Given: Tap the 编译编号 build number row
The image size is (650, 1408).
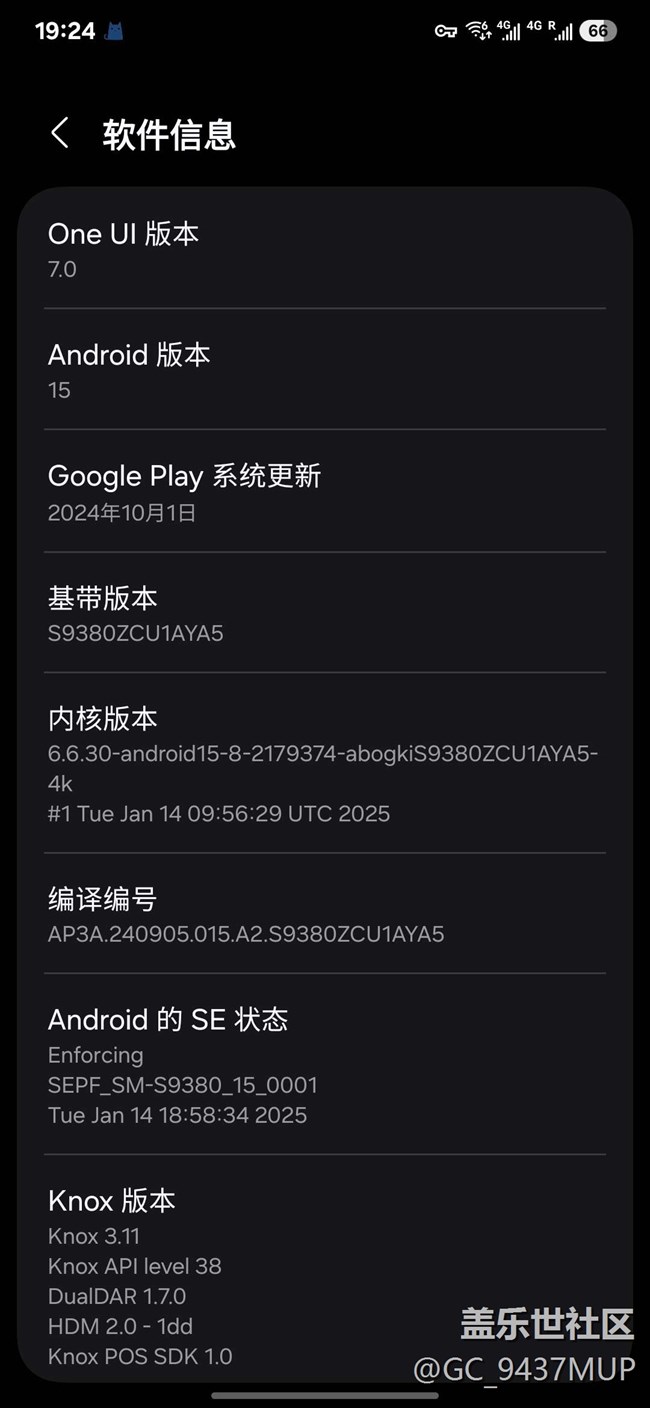Looking at the screenshot, I should 324,914.
